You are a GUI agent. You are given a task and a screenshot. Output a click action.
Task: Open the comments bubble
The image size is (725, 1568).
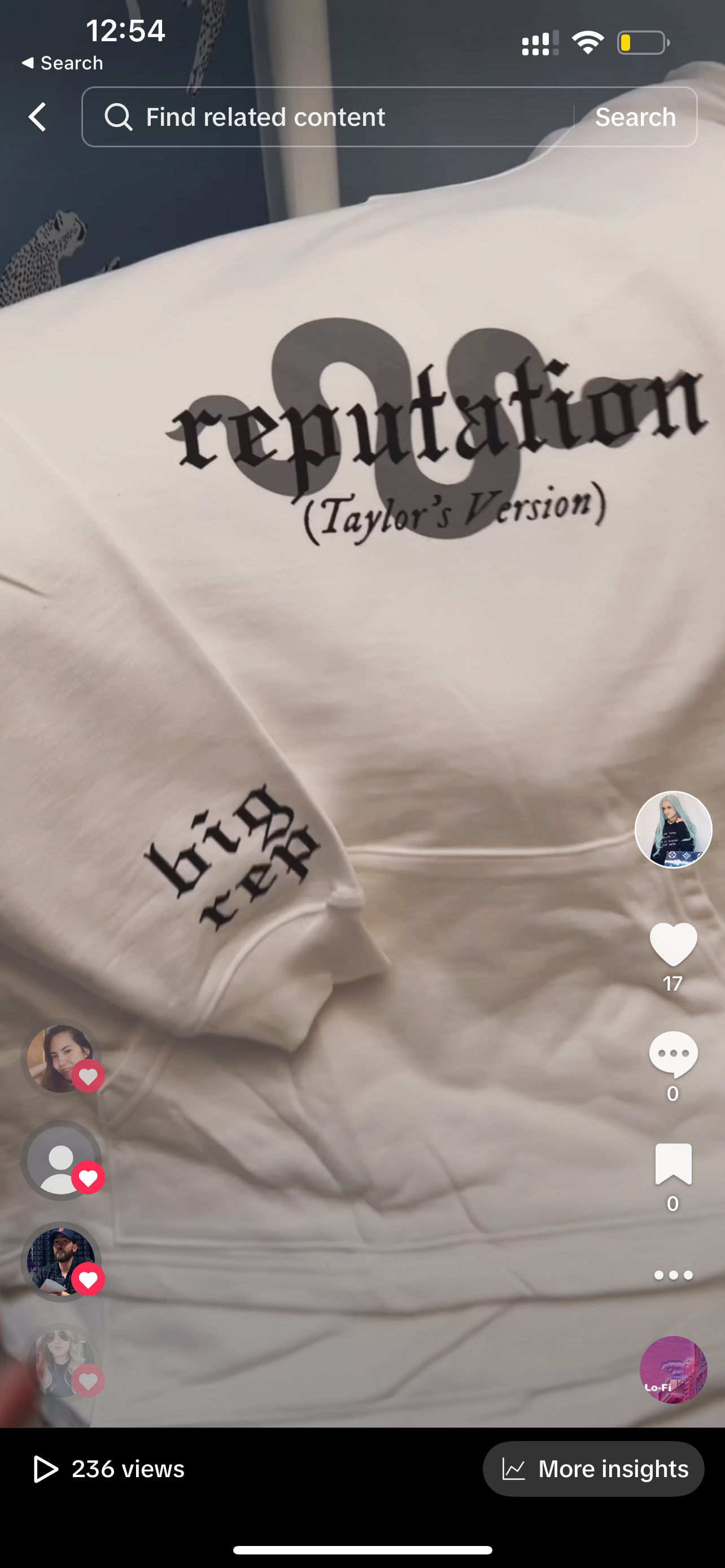tap(672, 1054)
